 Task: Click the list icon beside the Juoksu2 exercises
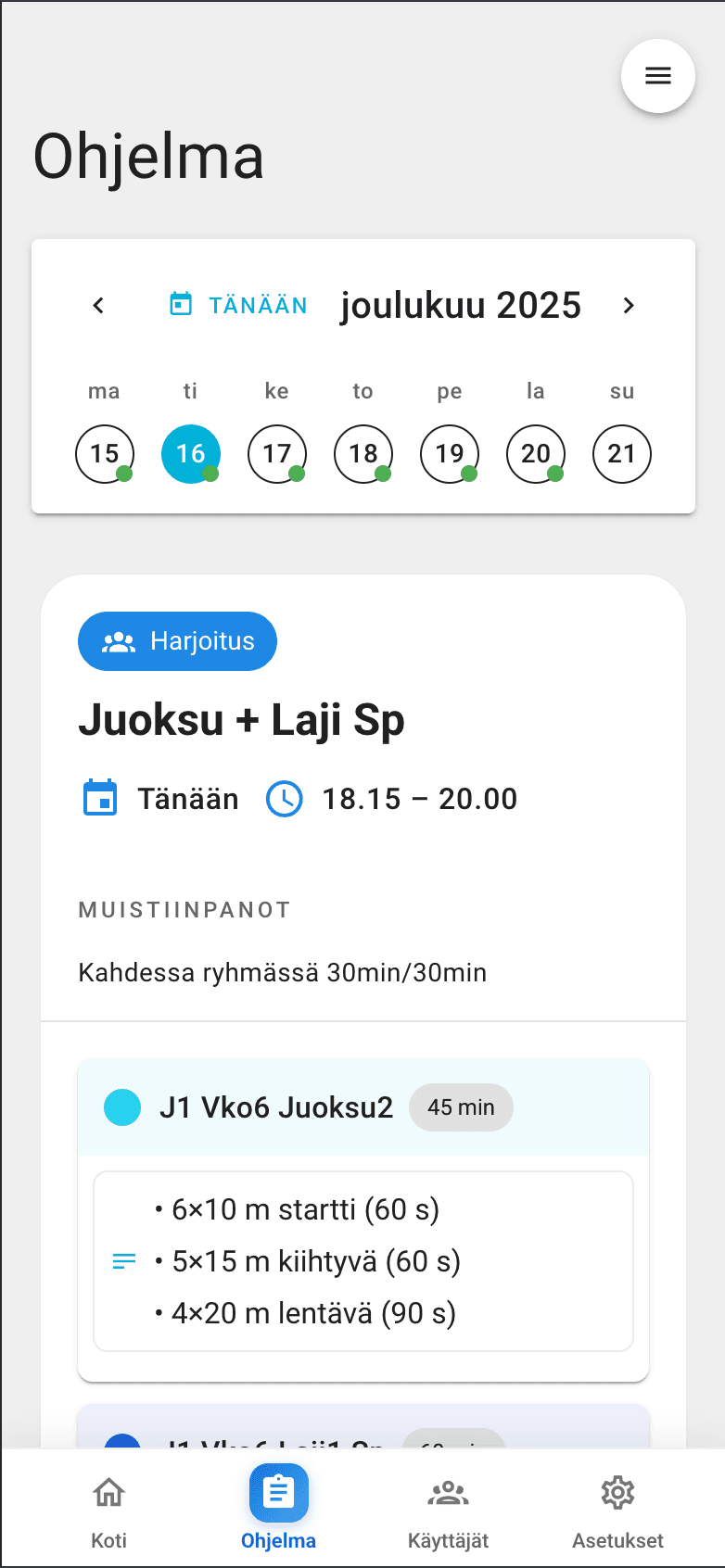pyautogui.click(x=122, y=1260)
